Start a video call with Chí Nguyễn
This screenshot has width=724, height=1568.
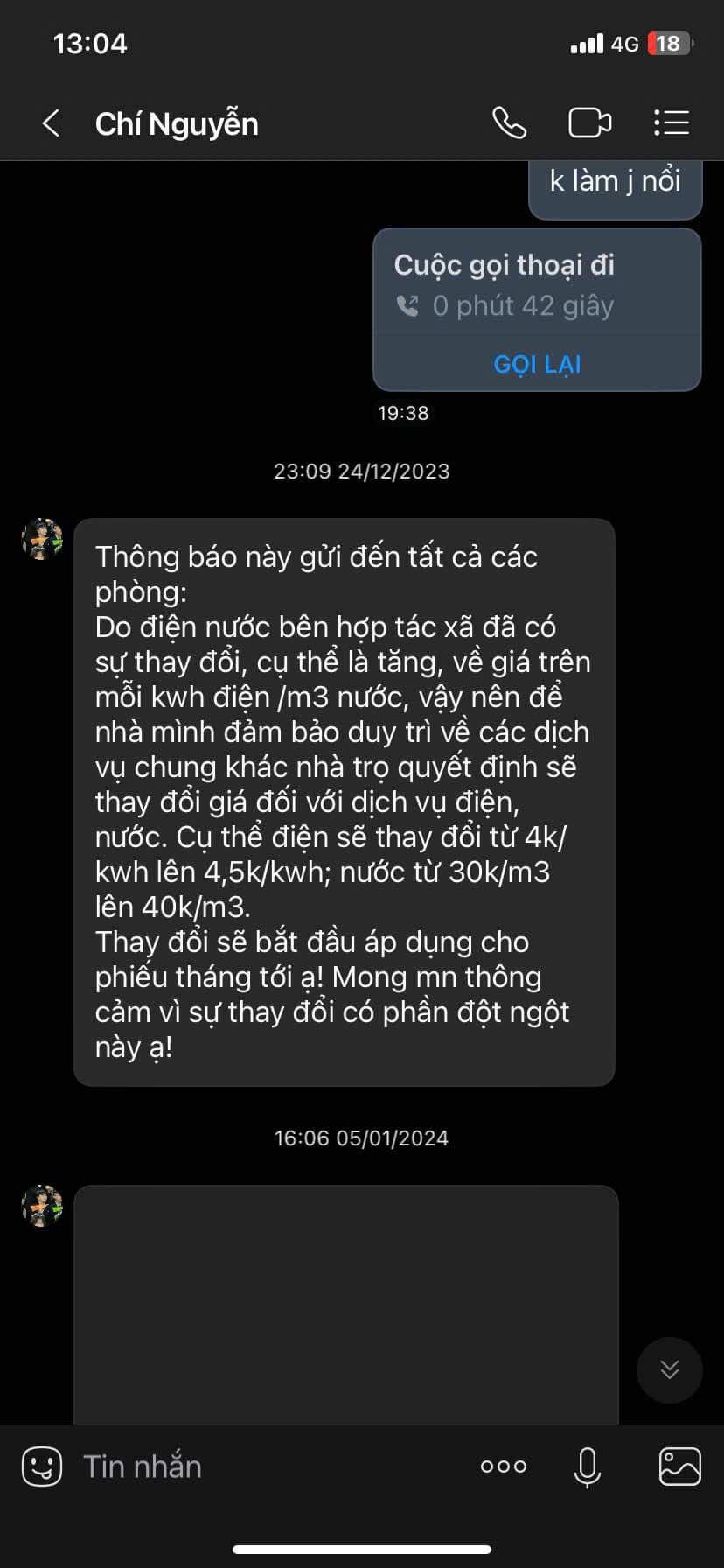tap(589, 123)
